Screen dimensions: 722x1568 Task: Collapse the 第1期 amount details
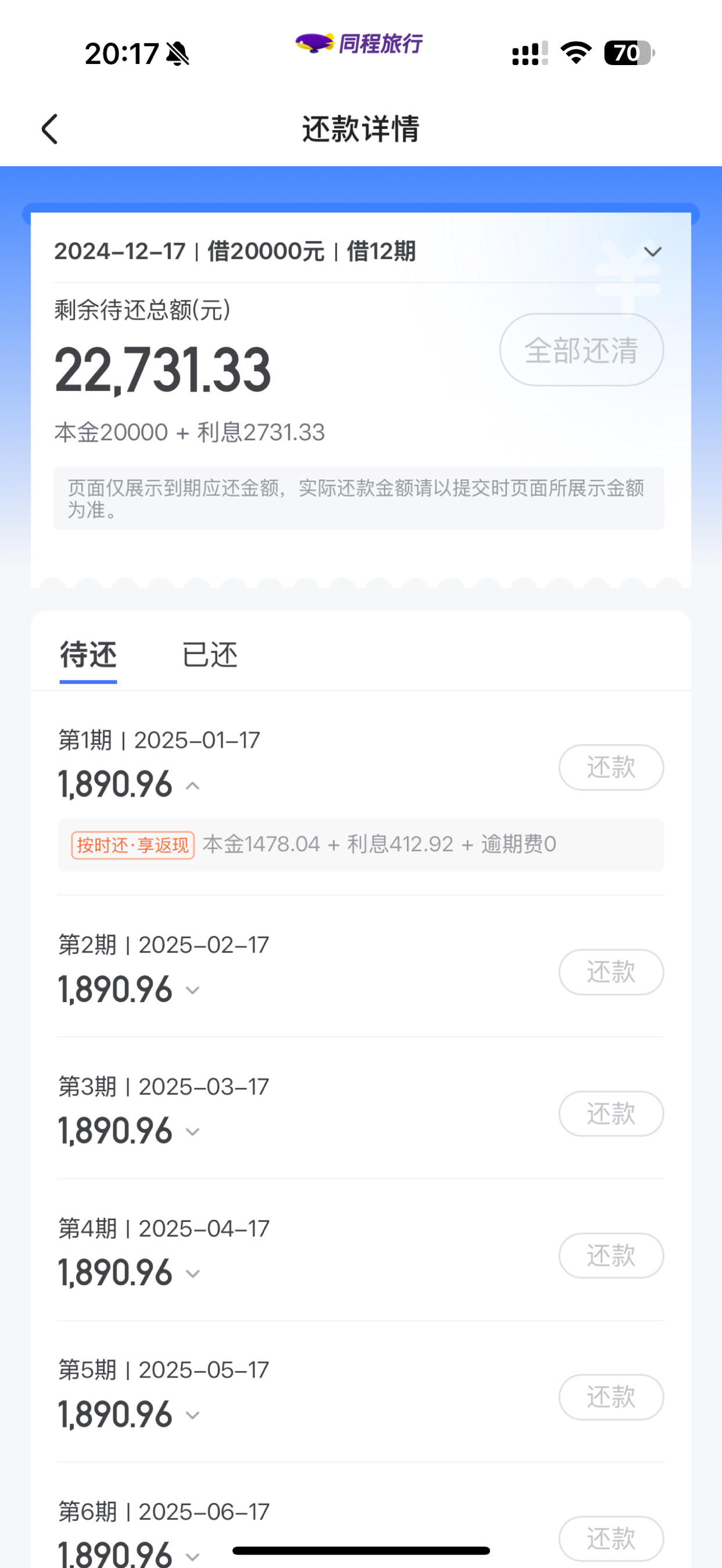coord(192,786)
